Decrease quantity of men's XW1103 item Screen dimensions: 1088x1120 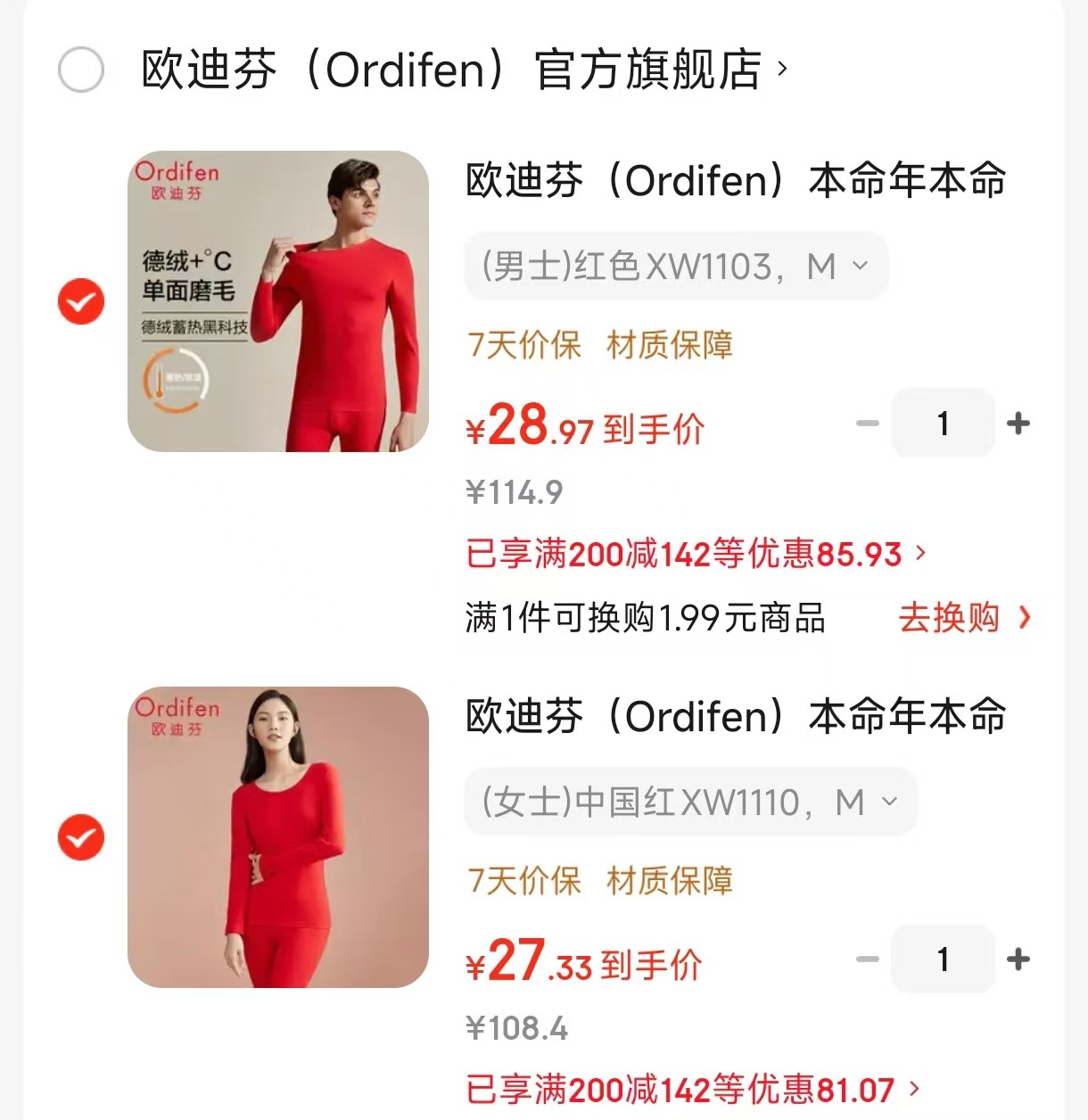click(x=867, y=424)
